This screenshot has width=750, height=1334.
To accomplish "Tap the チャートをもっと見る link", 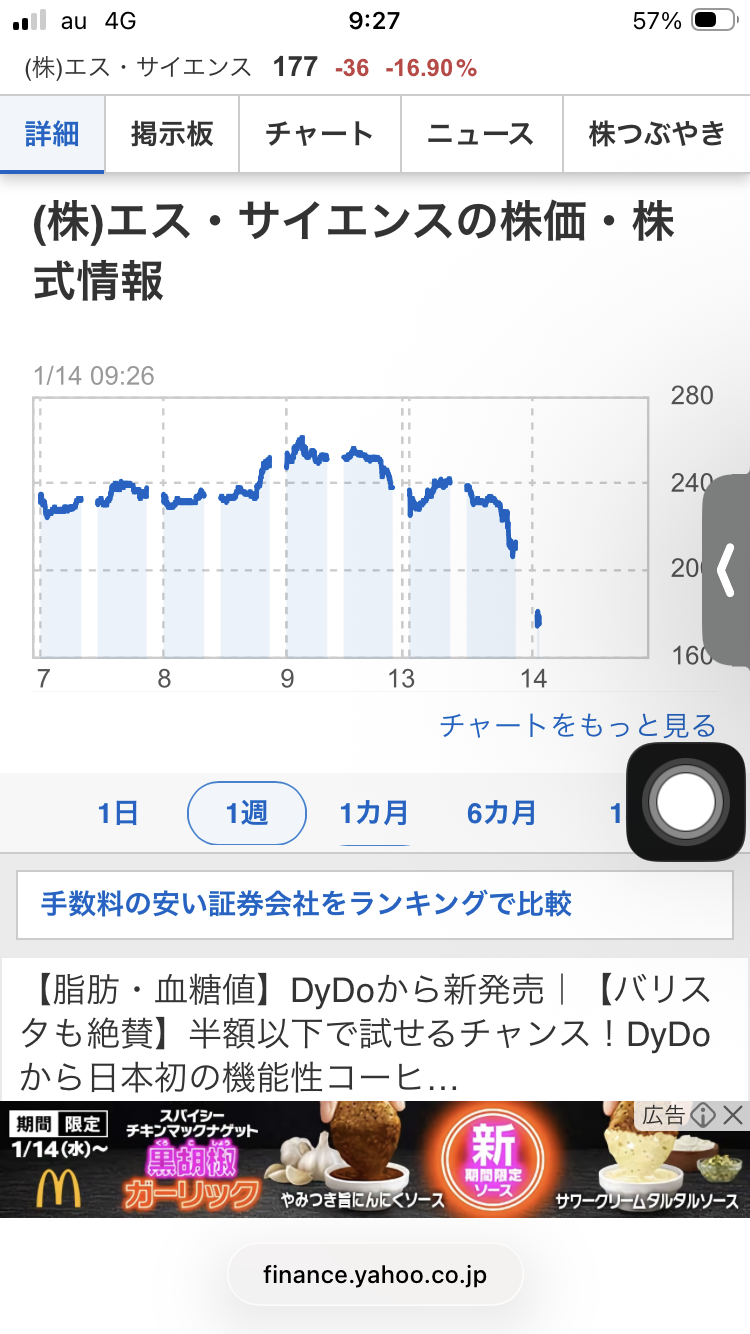I will tap(578, 725).
